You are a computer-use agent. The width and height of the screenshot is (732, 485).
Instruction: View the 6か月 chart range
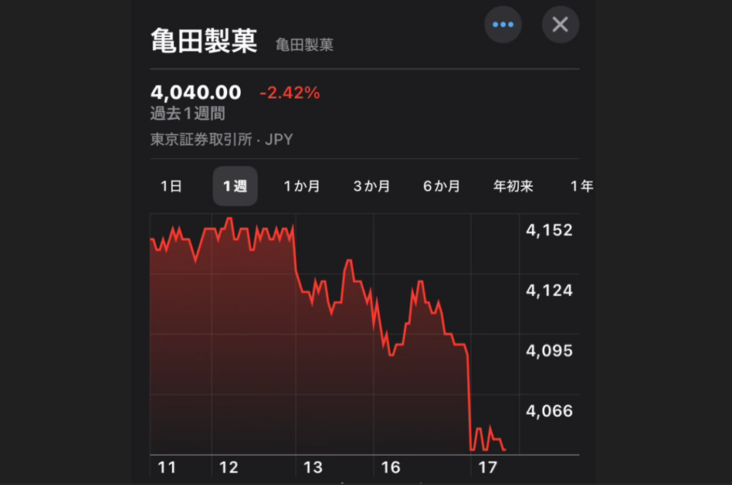[x=442, y=186]
